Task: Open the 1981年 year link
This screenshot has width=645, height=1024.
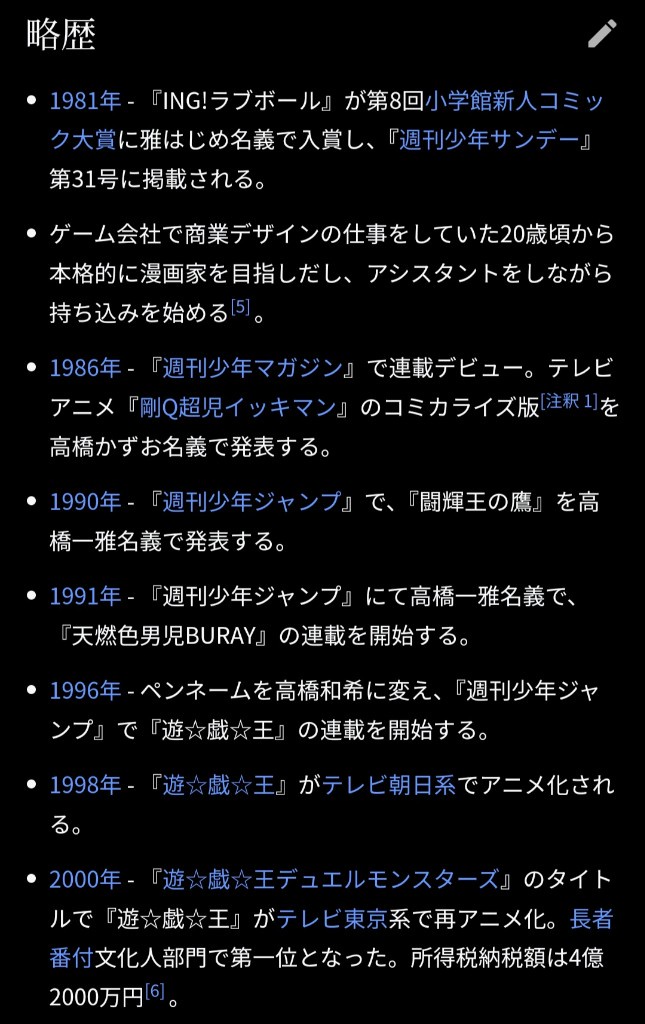Action: [x=85, y=100]
